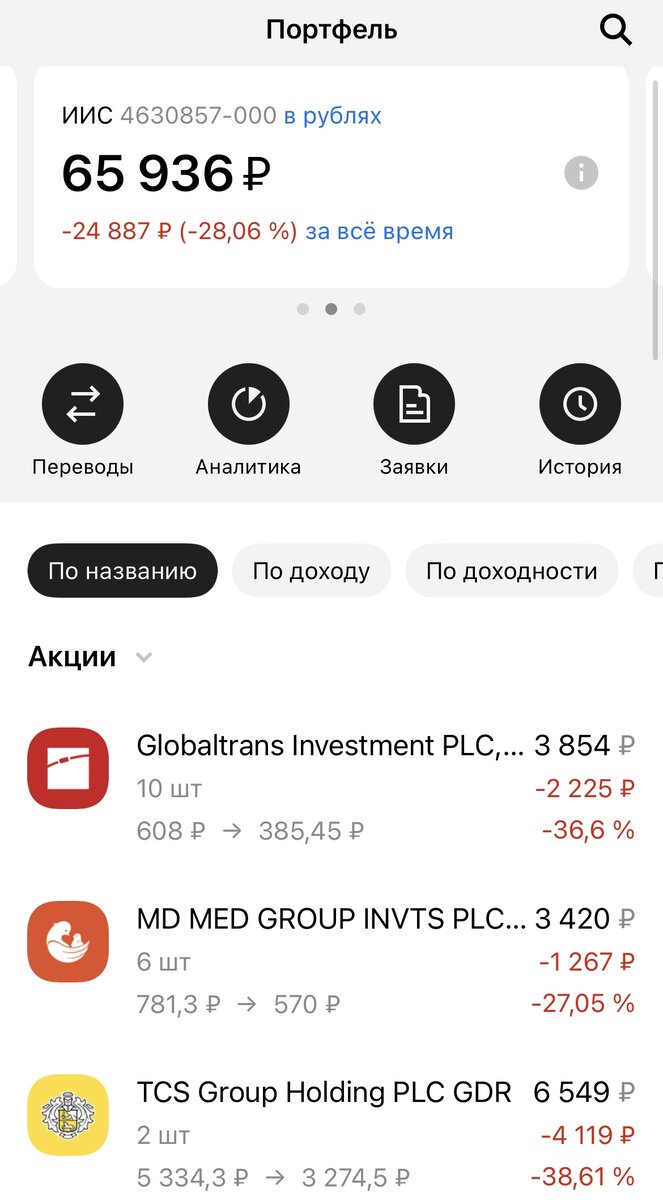Viewport: 663px width, 1200px height.
Task: Open TCS Group Holding PLC GDR position
Action: click(330, 1134)
